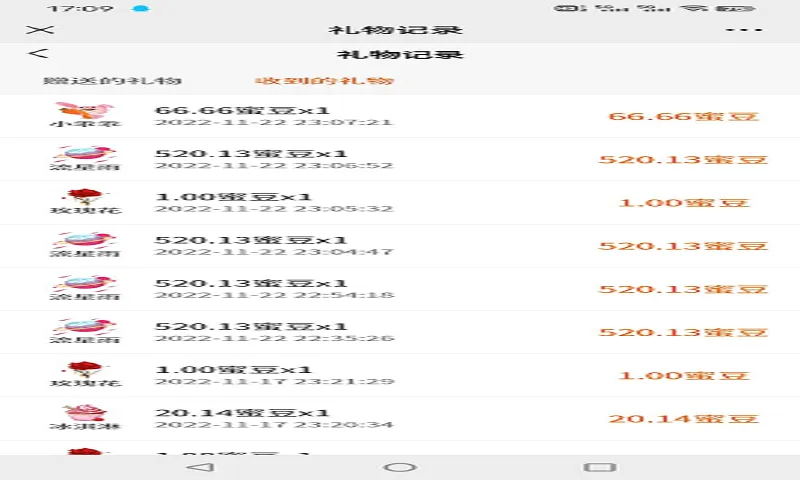Image resolution: width=800 pixels, height=480 pixels.
Task: Close the 礼物记录 page with the X
Action: [x=40, y=30]
